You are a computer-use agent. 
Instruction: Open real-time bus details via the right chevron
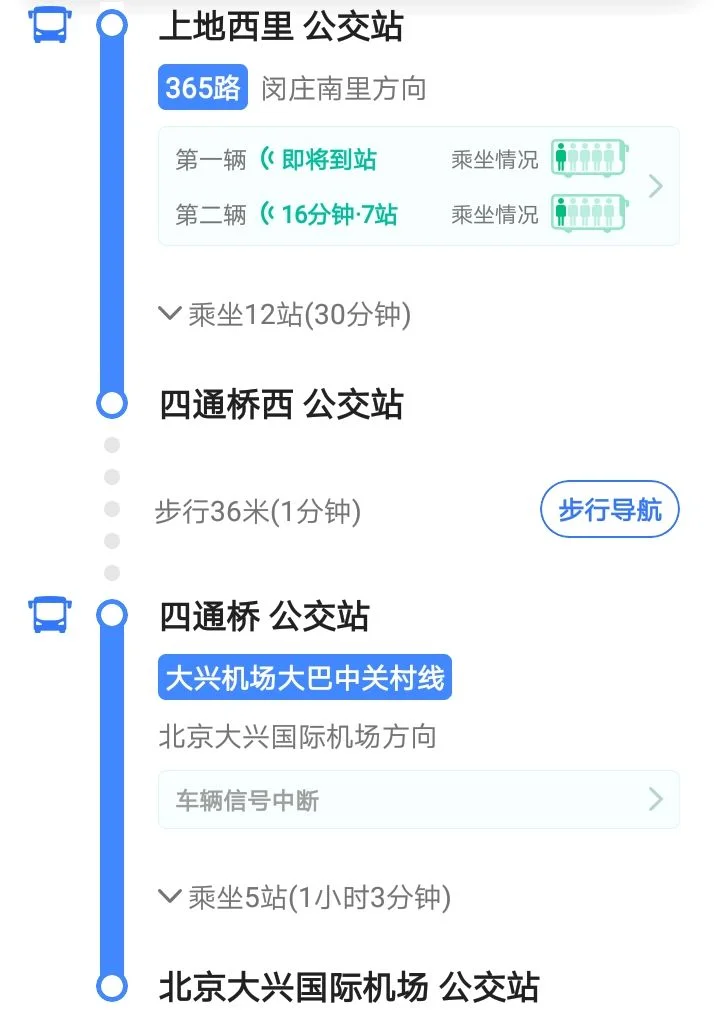tap(656, 186)
